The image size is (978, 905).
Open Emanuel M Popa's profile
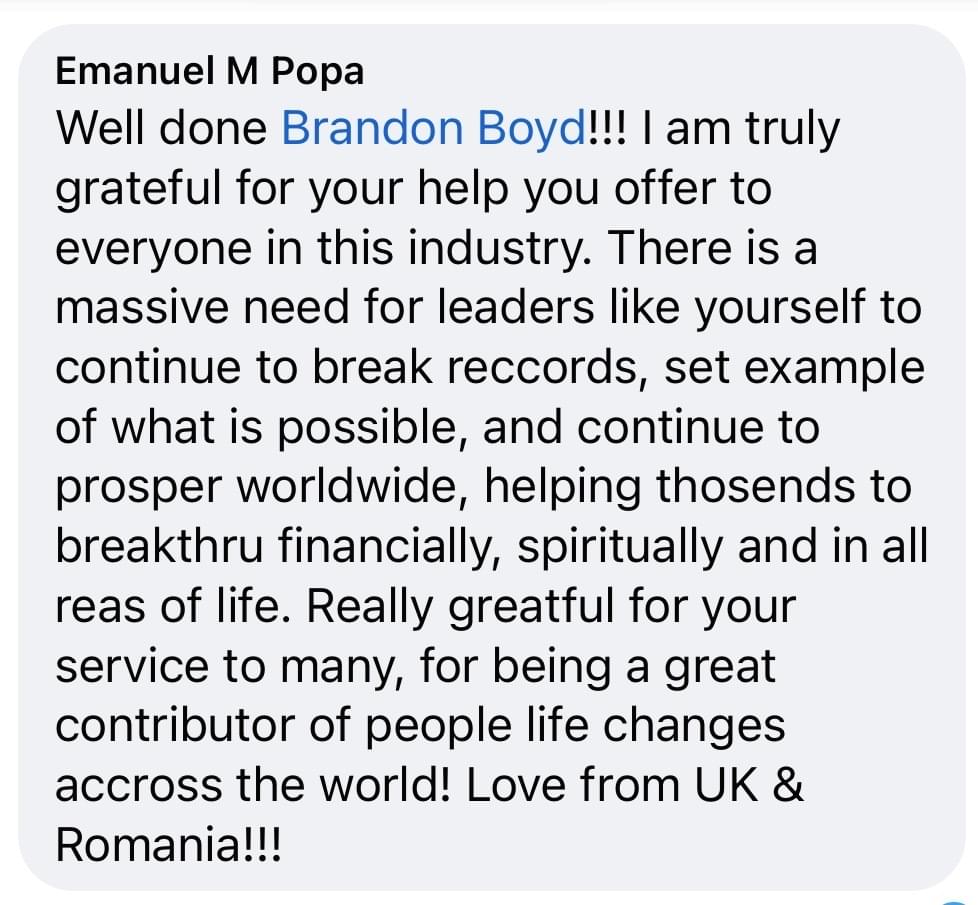point(210,72)
